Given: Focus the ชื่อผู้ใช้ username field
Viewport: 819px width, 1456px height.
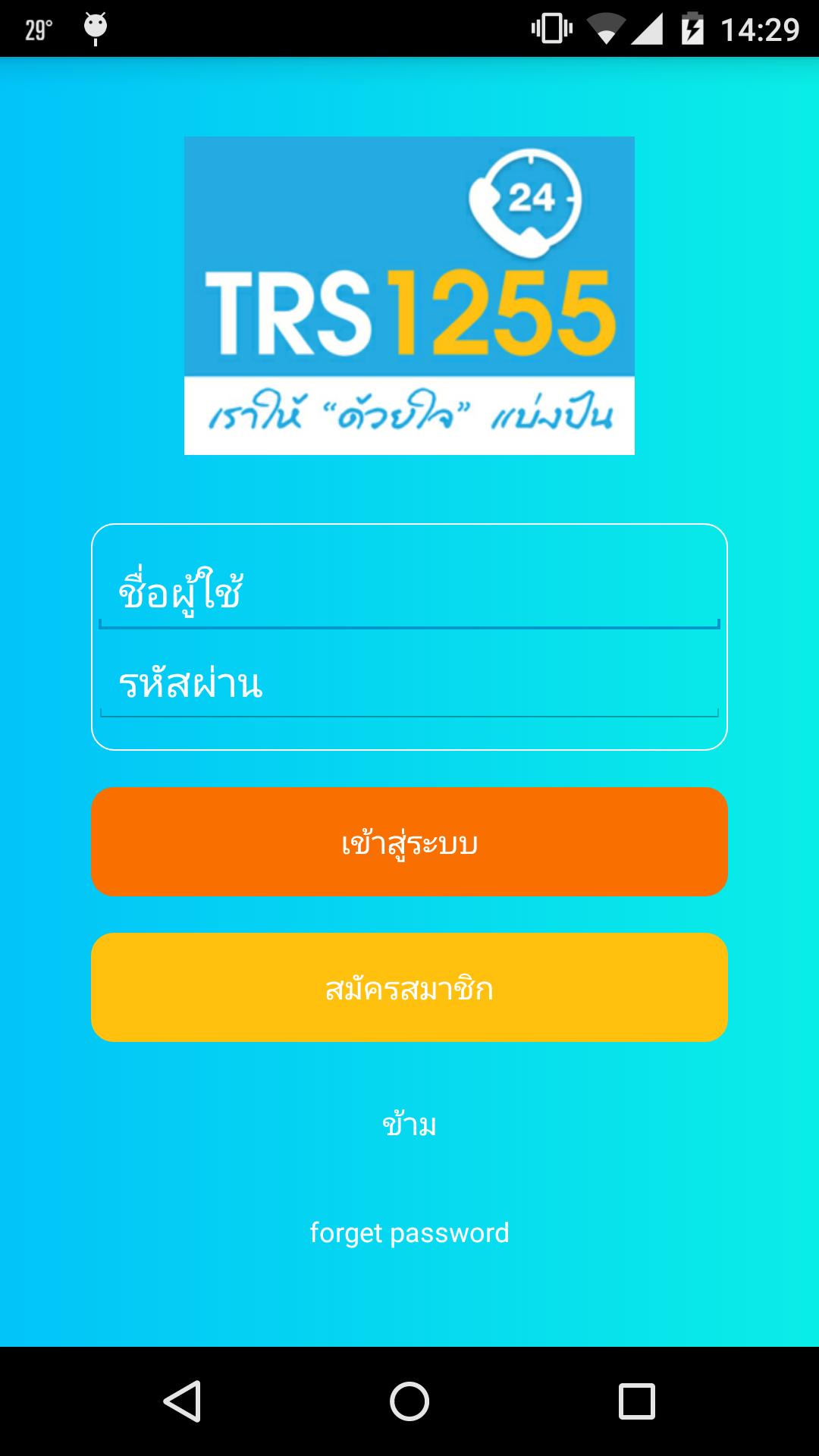Looking at the screenshot, I should coord(409,593).
